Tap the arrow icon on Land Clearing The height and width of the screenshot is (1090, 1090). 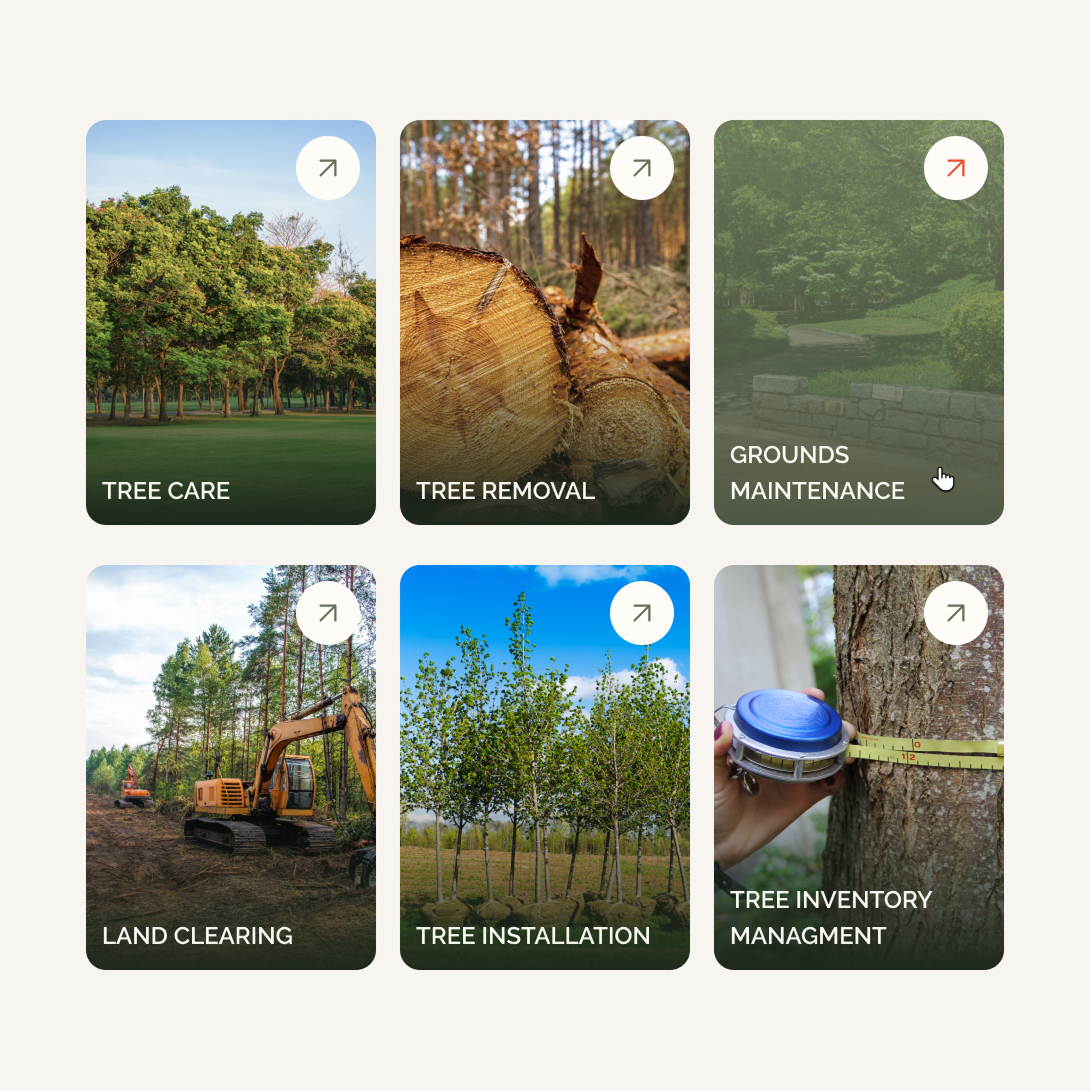(x=328, y=613)
